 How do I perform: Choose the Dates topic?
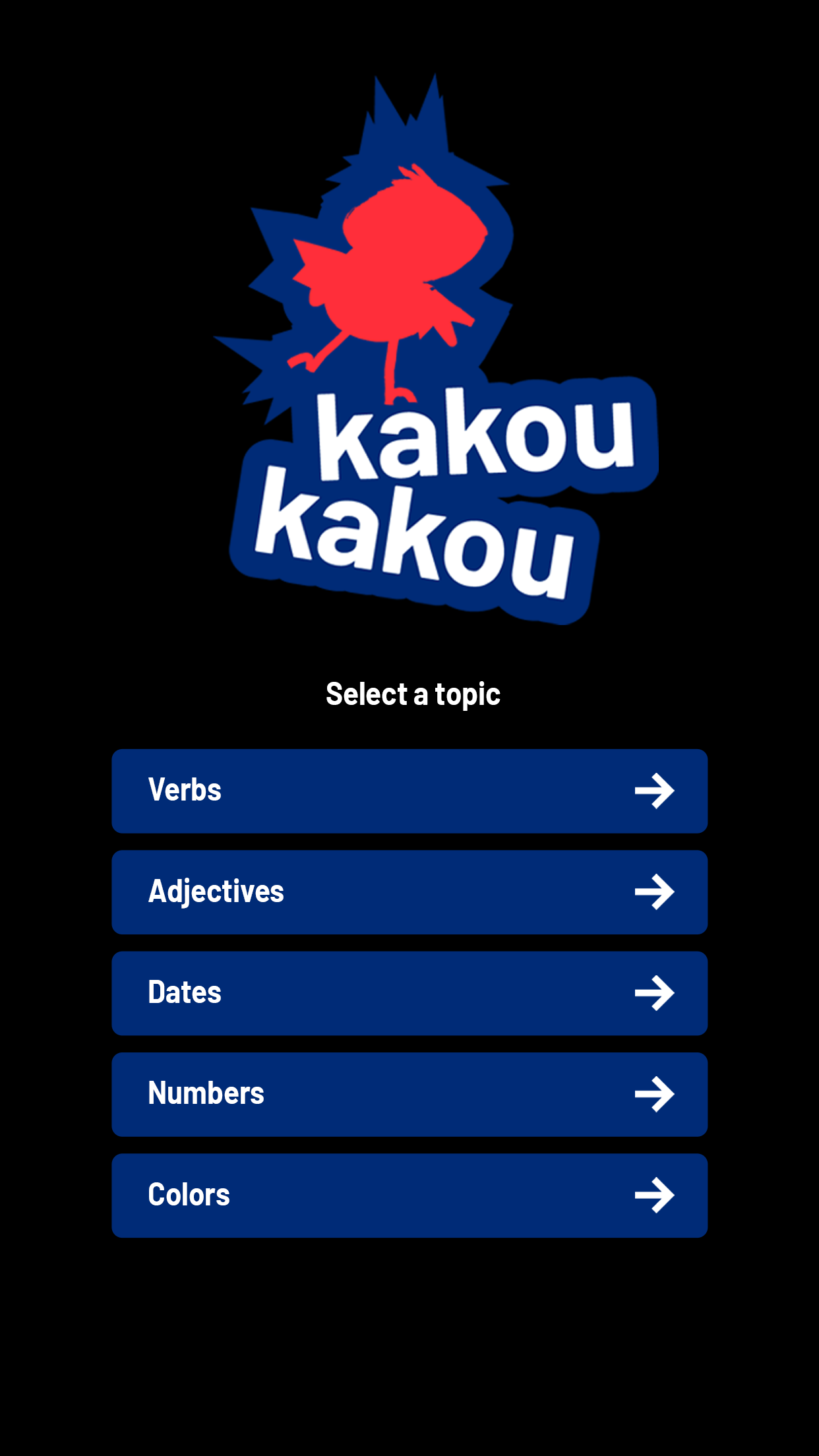pyautogui.click(x=409, y=993)
